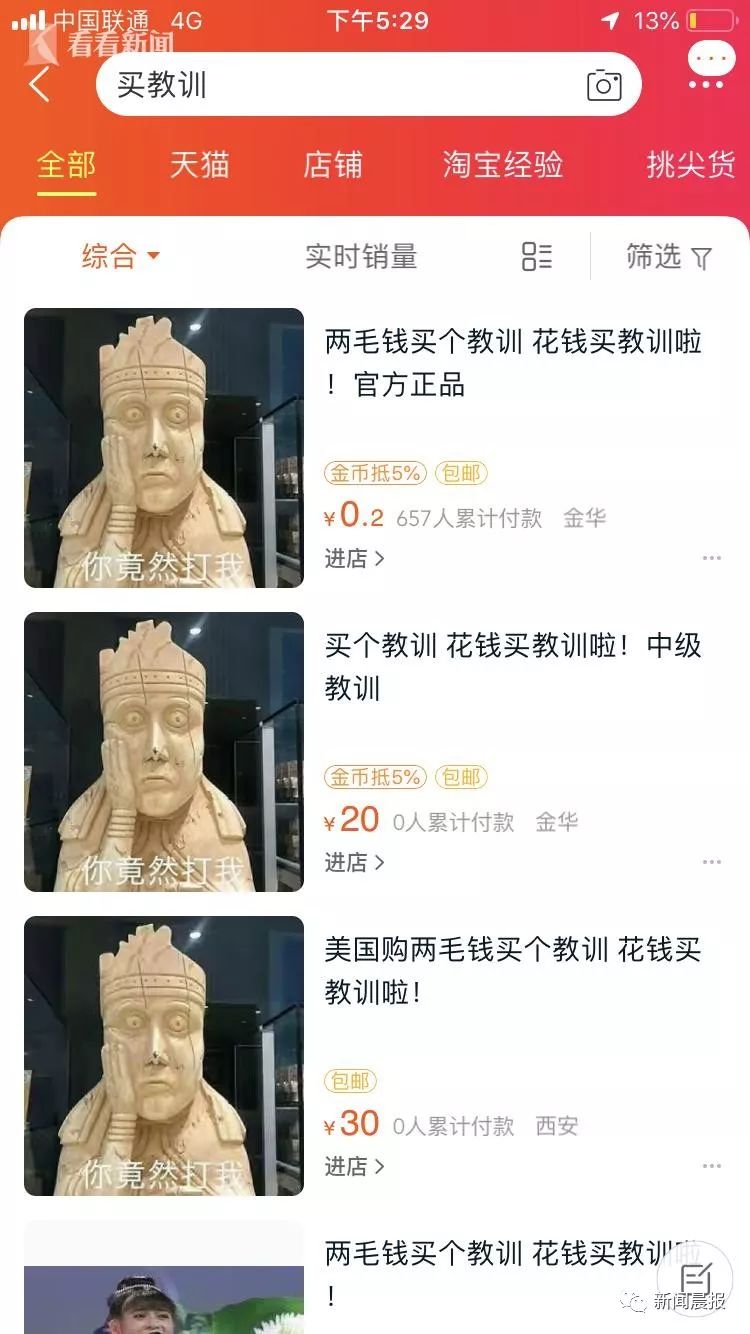The width and height of the screenshot is (750, 1334).
Task: Open the 挑尖货 tab
Action: tap(690, 165)
